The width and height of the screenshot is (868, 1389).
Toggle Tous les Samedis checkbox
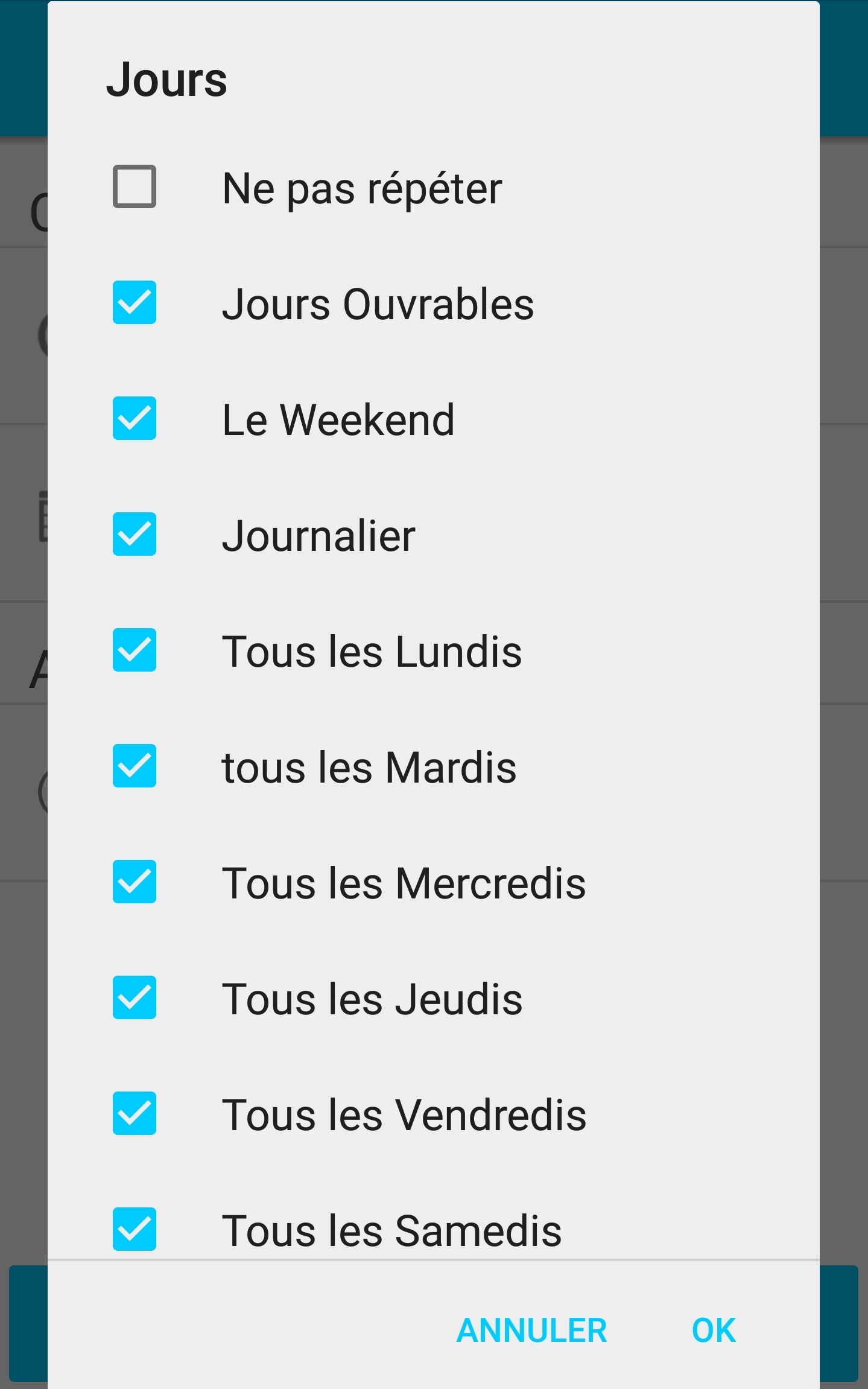click(135, 1228)
